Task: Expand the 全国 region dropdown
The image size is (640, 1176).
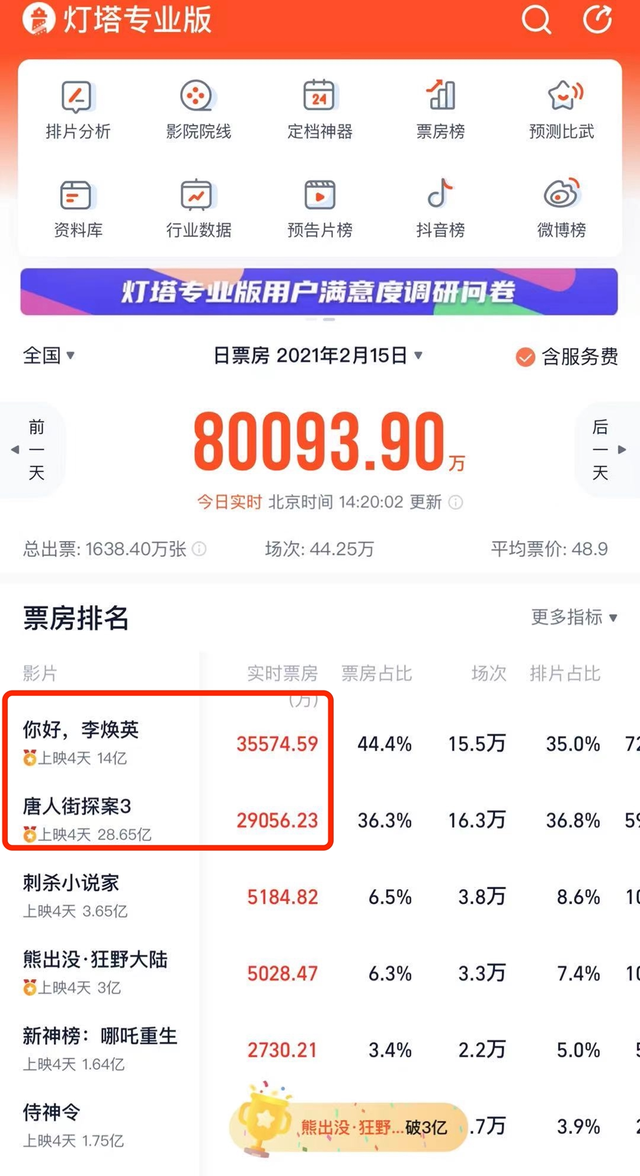Action: tap(49, 356)
